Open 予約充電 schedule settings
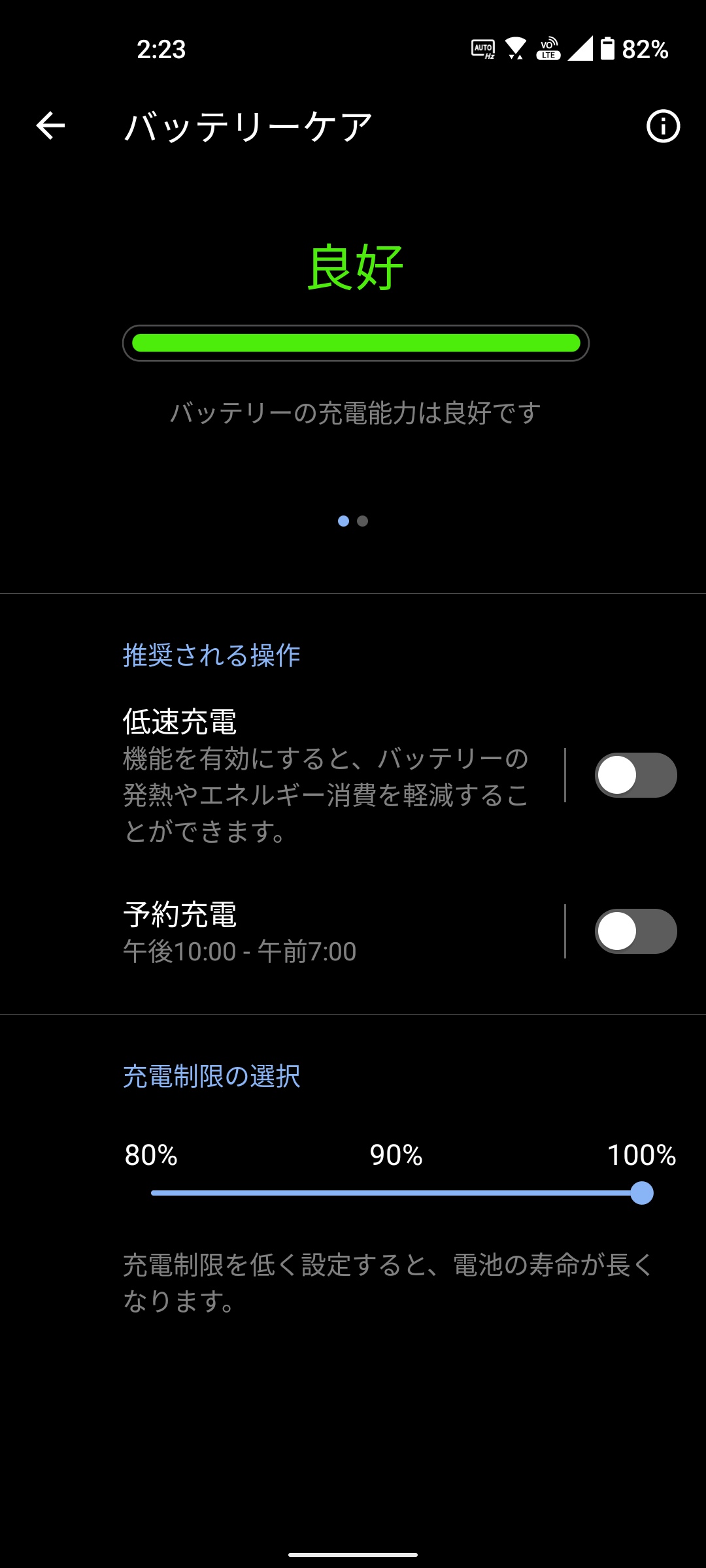The width and height of the screenshot is (706, 1568). (x=327, y=932)
